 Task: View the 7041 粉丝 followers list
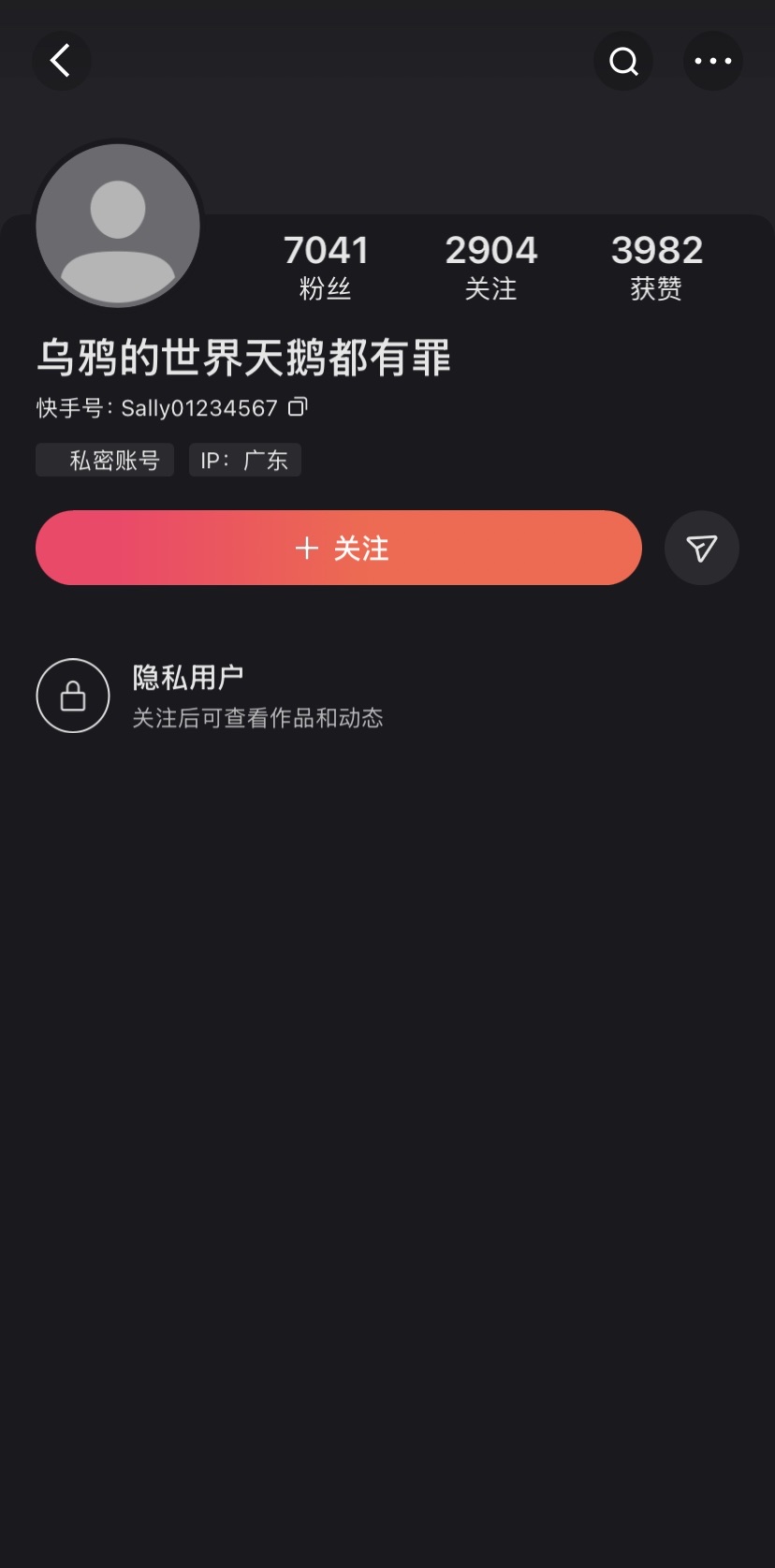pyautogui.click(x=326, y=267)
